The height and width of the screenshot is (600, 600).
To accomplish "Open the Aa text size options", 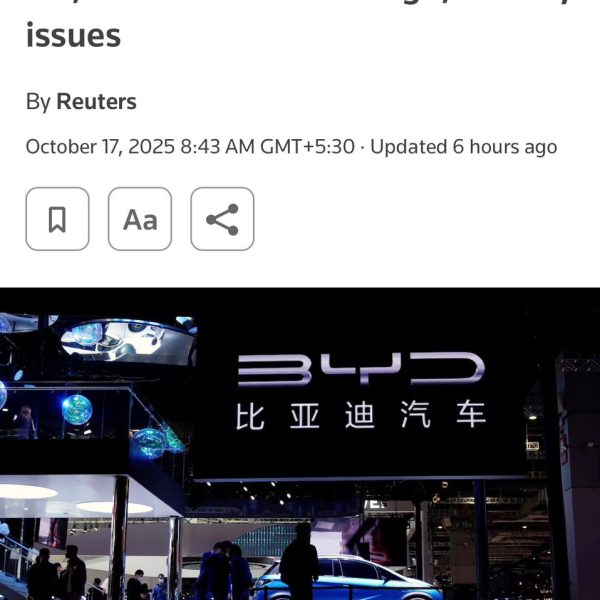I will tap(140, 219).
